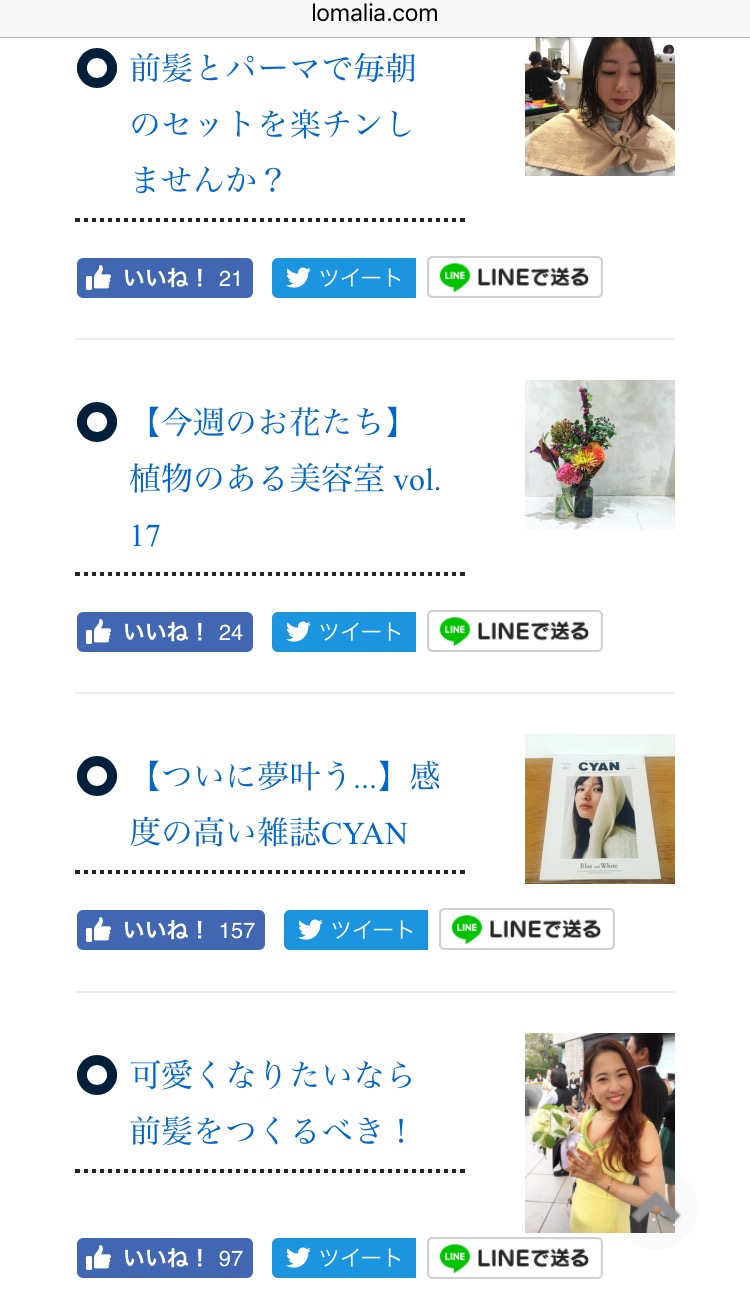Like the 今週のお花たち article

165,632
